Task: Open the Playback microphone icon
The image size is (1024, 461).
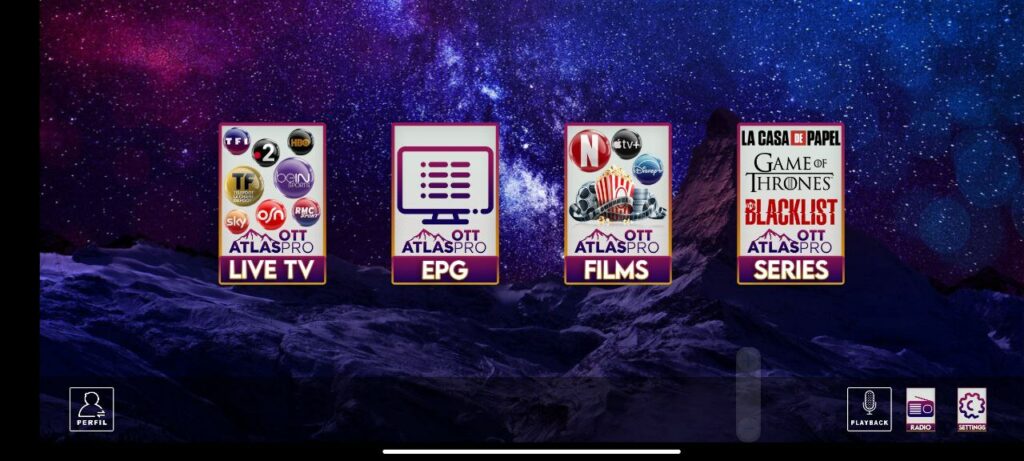Action: (869, 409)
